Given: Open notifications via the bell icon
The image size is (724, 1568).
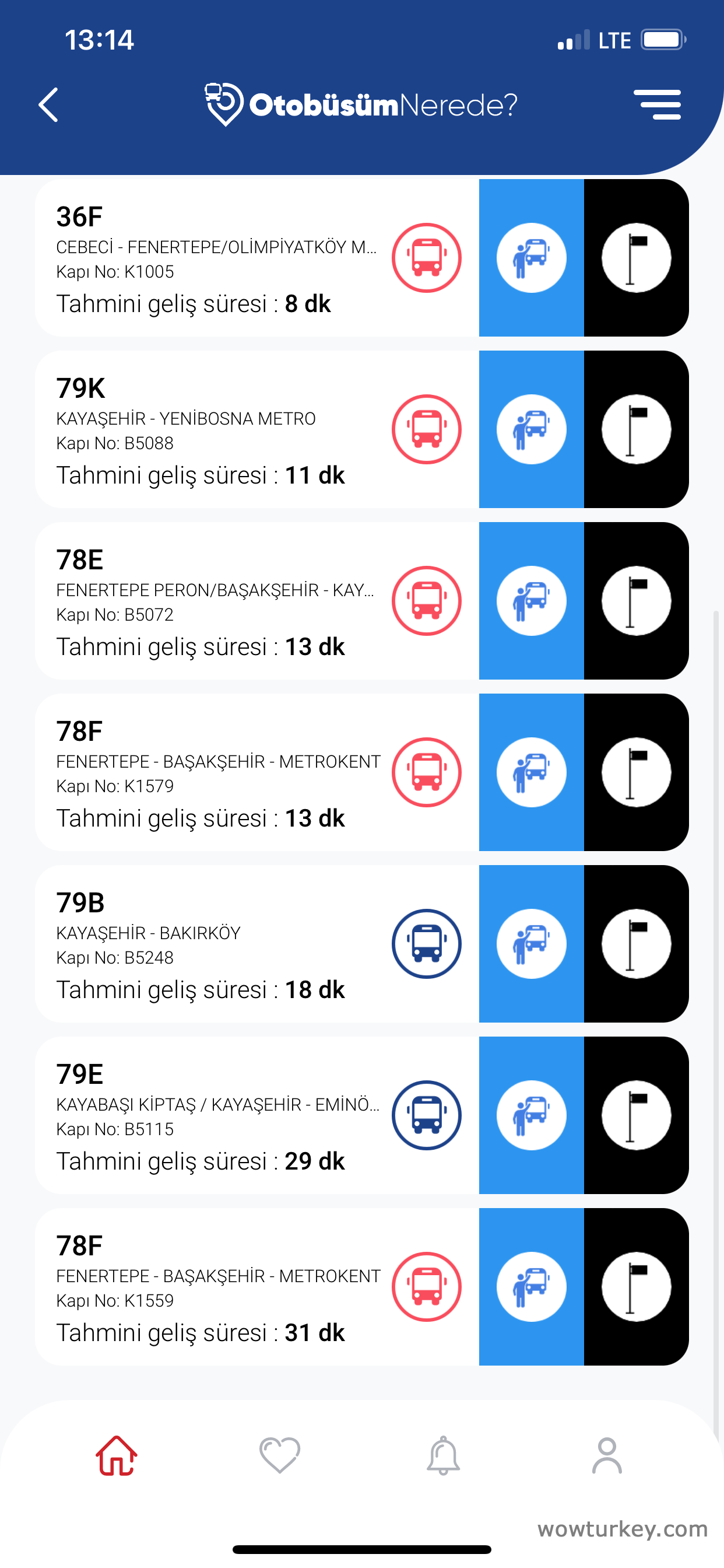Looking at the screenshot, I should pos(443,1455).
